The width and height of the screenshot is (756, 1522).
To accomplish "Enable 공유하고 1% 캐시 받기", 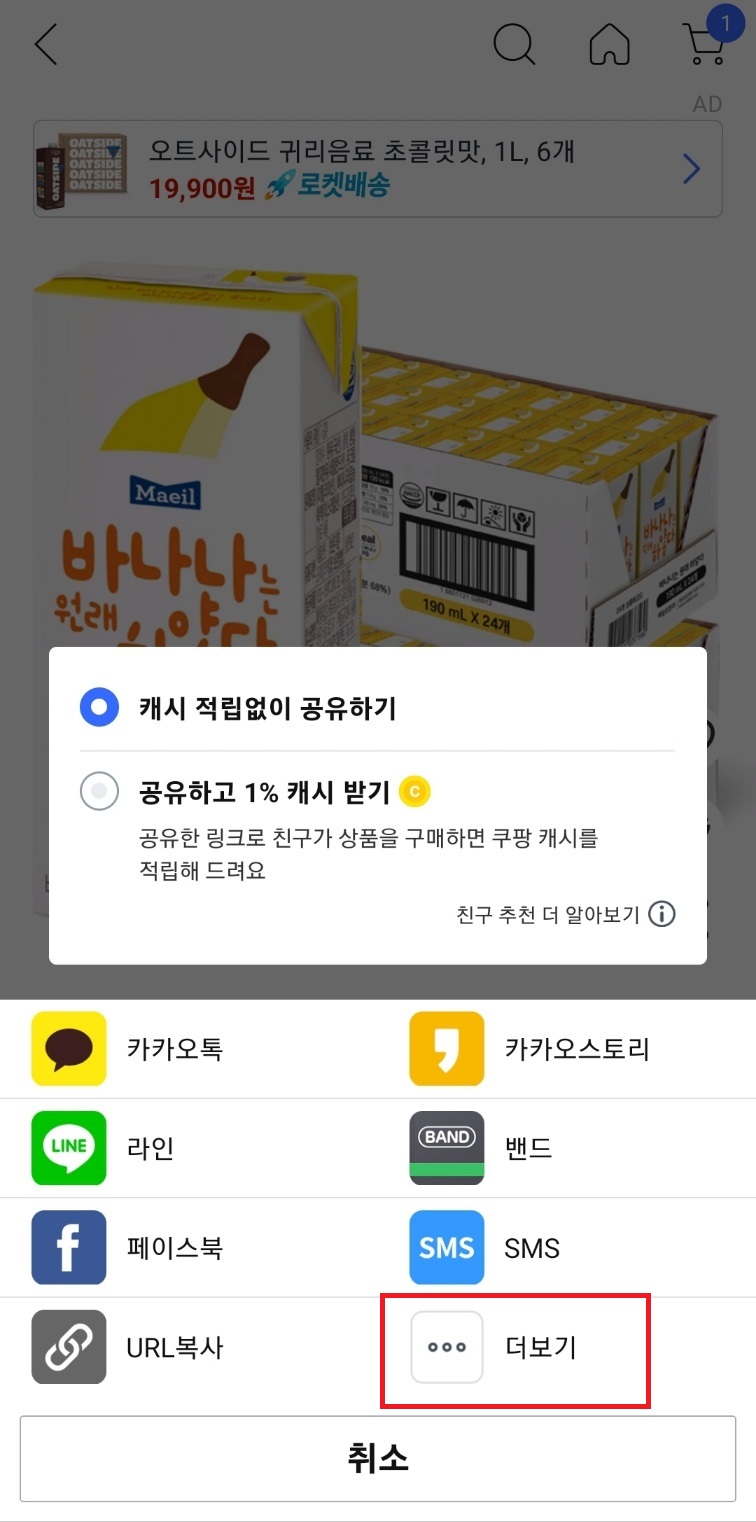I will pyautogui.click(x=99, y=791).
